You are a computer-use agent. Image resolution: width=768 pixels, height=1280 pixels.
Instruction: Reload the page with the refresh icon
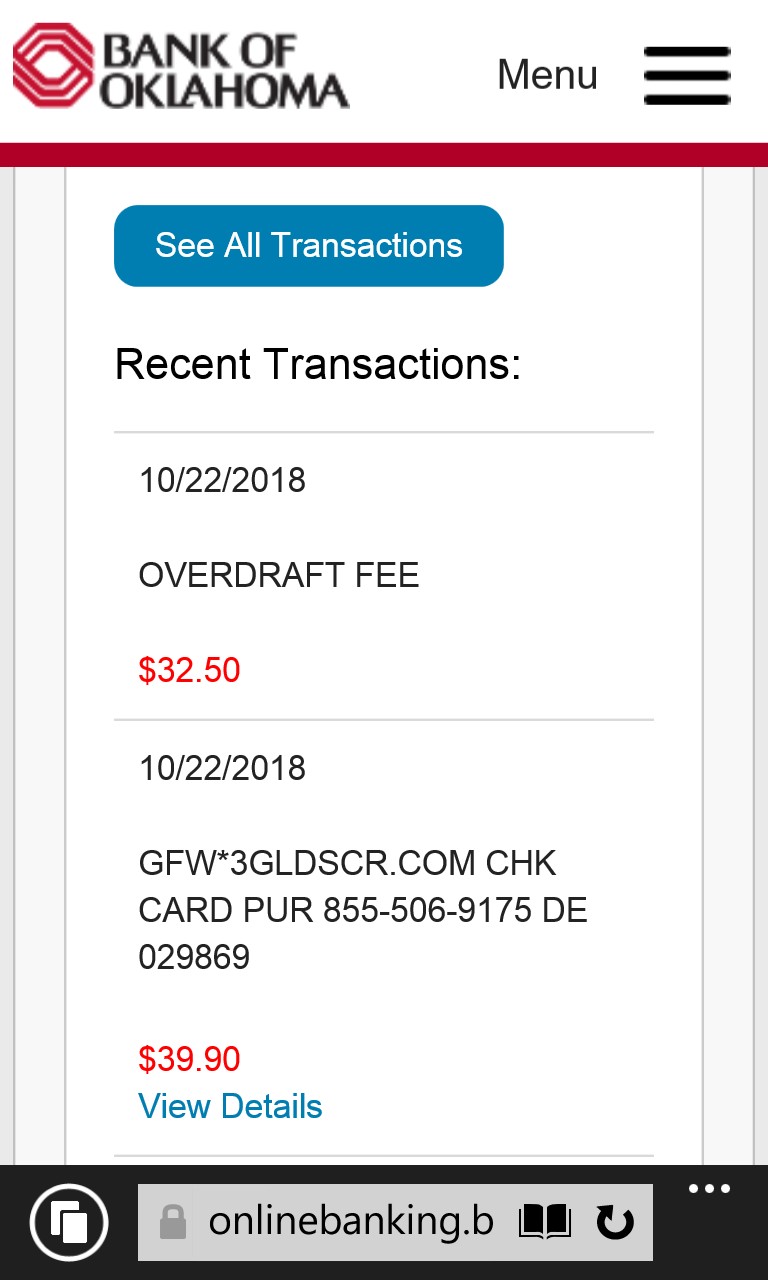(615, 1222)
